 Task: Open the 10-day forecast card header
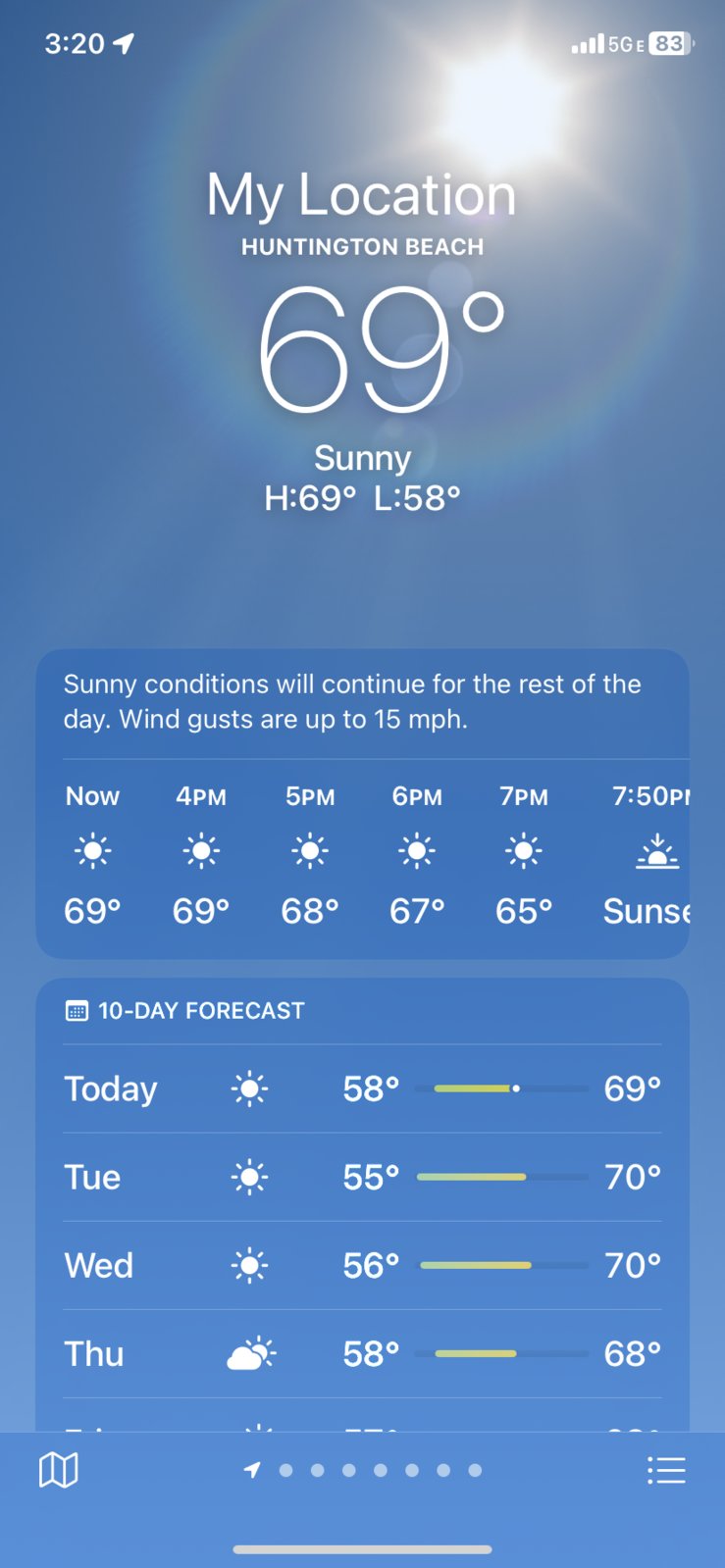201,1011
